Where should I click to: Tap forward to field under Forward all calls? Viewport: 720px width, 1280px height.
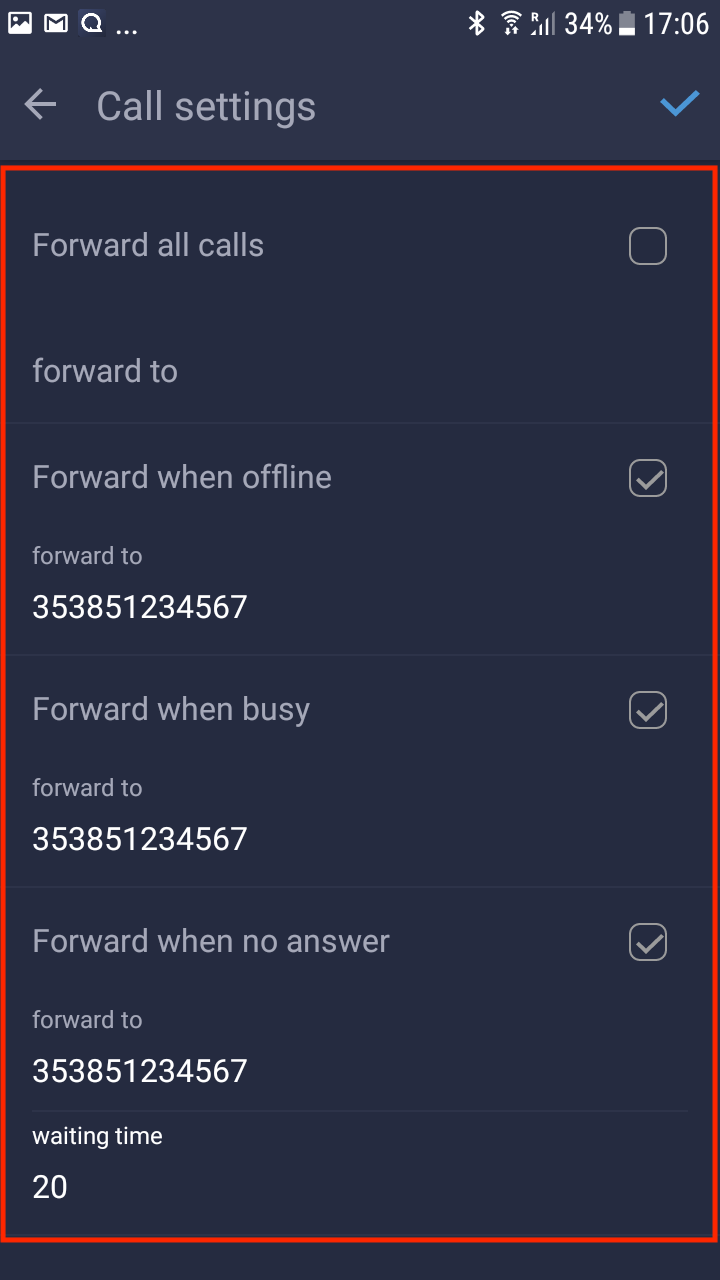pyautogui.click(x=360, y=372)
